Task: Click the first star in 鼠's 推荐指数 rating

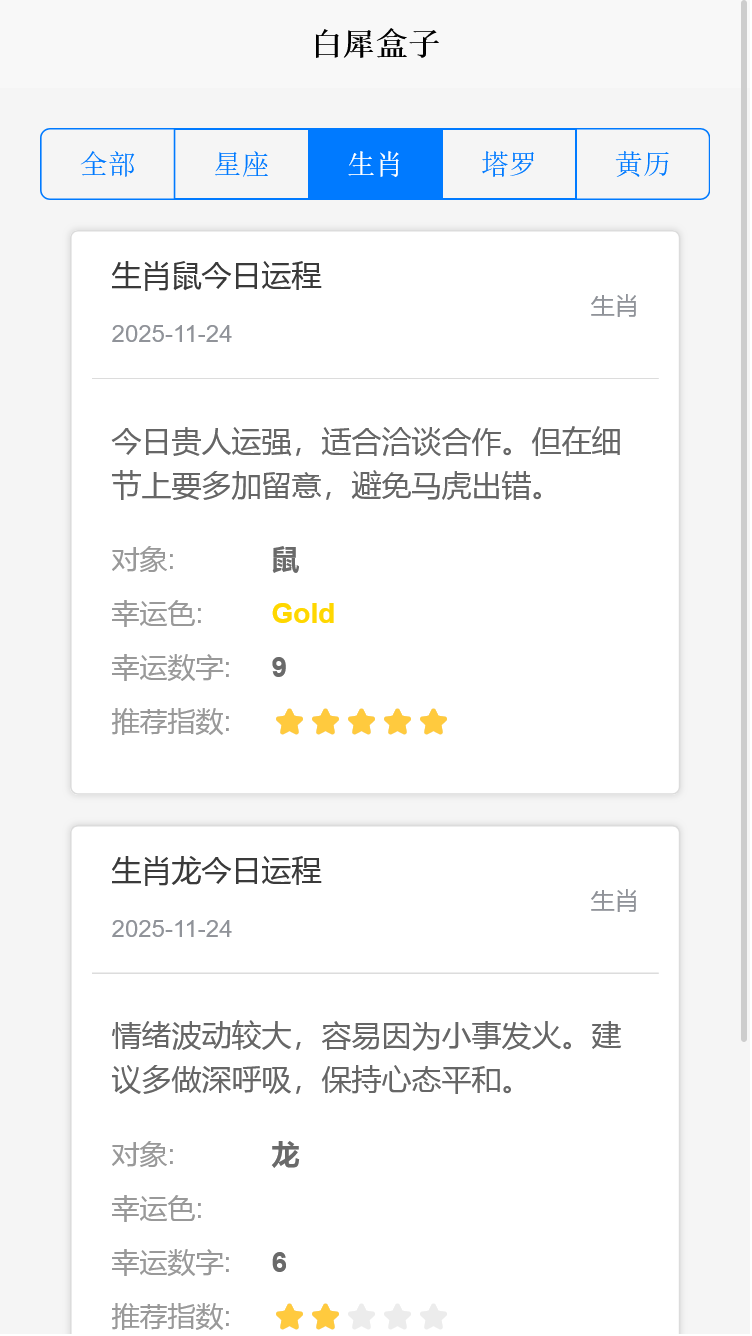Action: pyautogui.click(x=290, y=722)
